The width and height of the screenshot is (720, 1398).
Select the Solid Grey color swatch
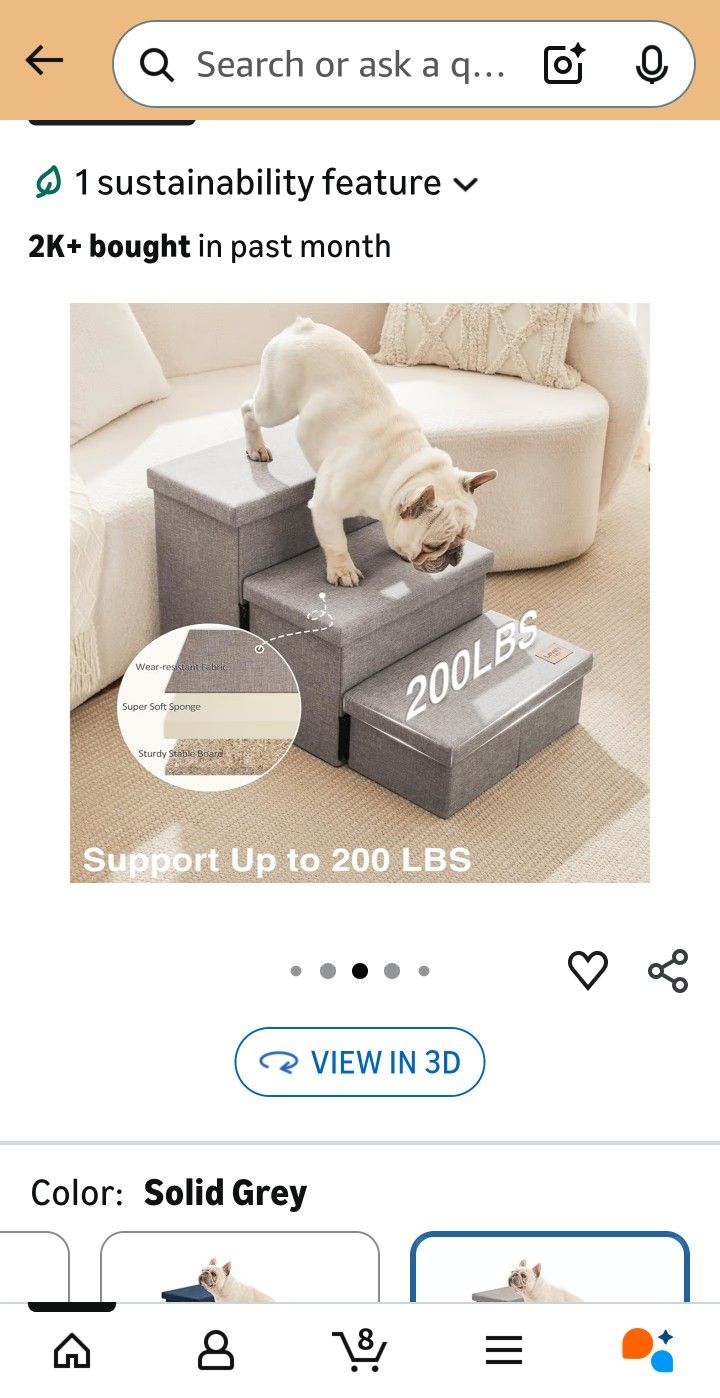[550, 1268]
